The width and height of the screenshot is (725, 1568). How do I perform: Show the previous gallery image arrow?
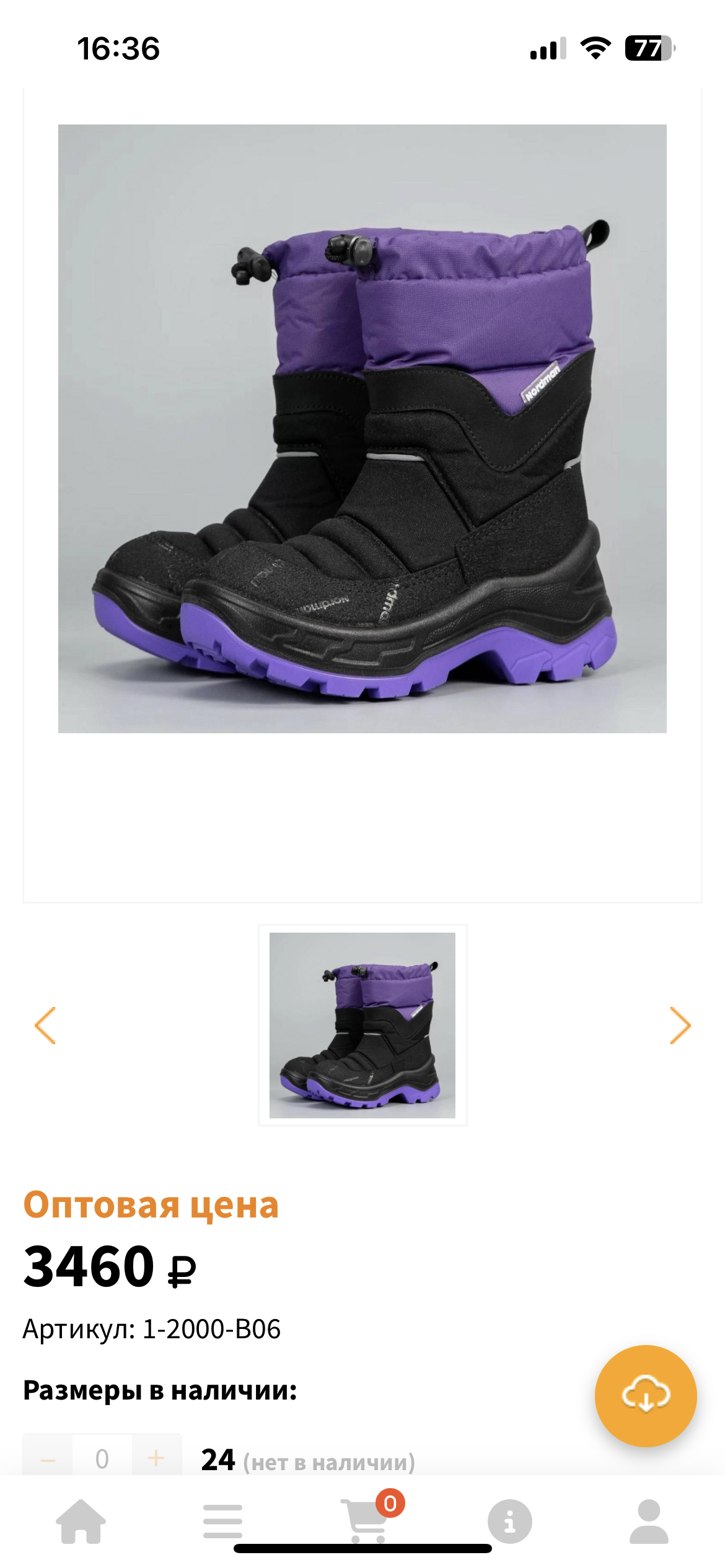click(x=45, y=1026)
